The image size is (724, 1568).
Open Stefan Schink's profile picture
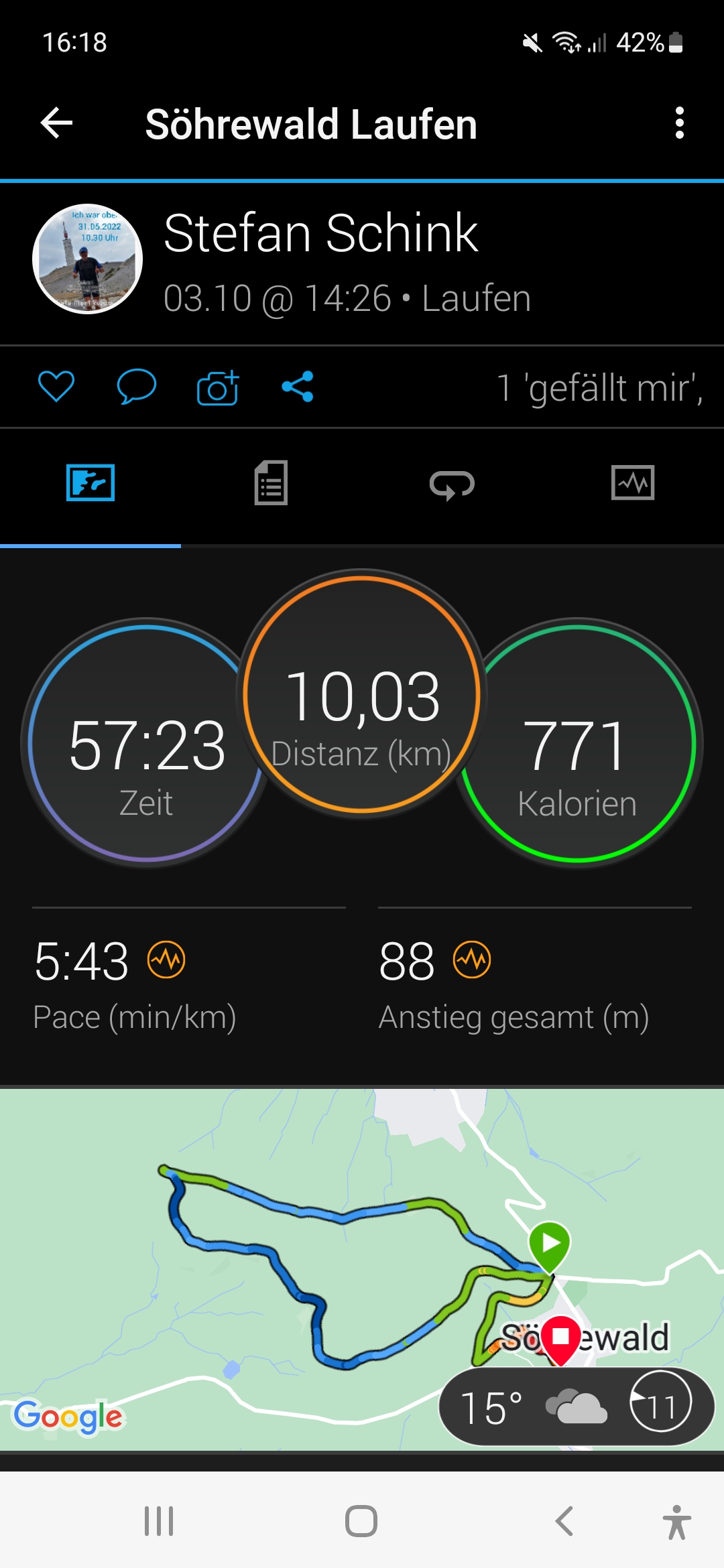[88, 259]
